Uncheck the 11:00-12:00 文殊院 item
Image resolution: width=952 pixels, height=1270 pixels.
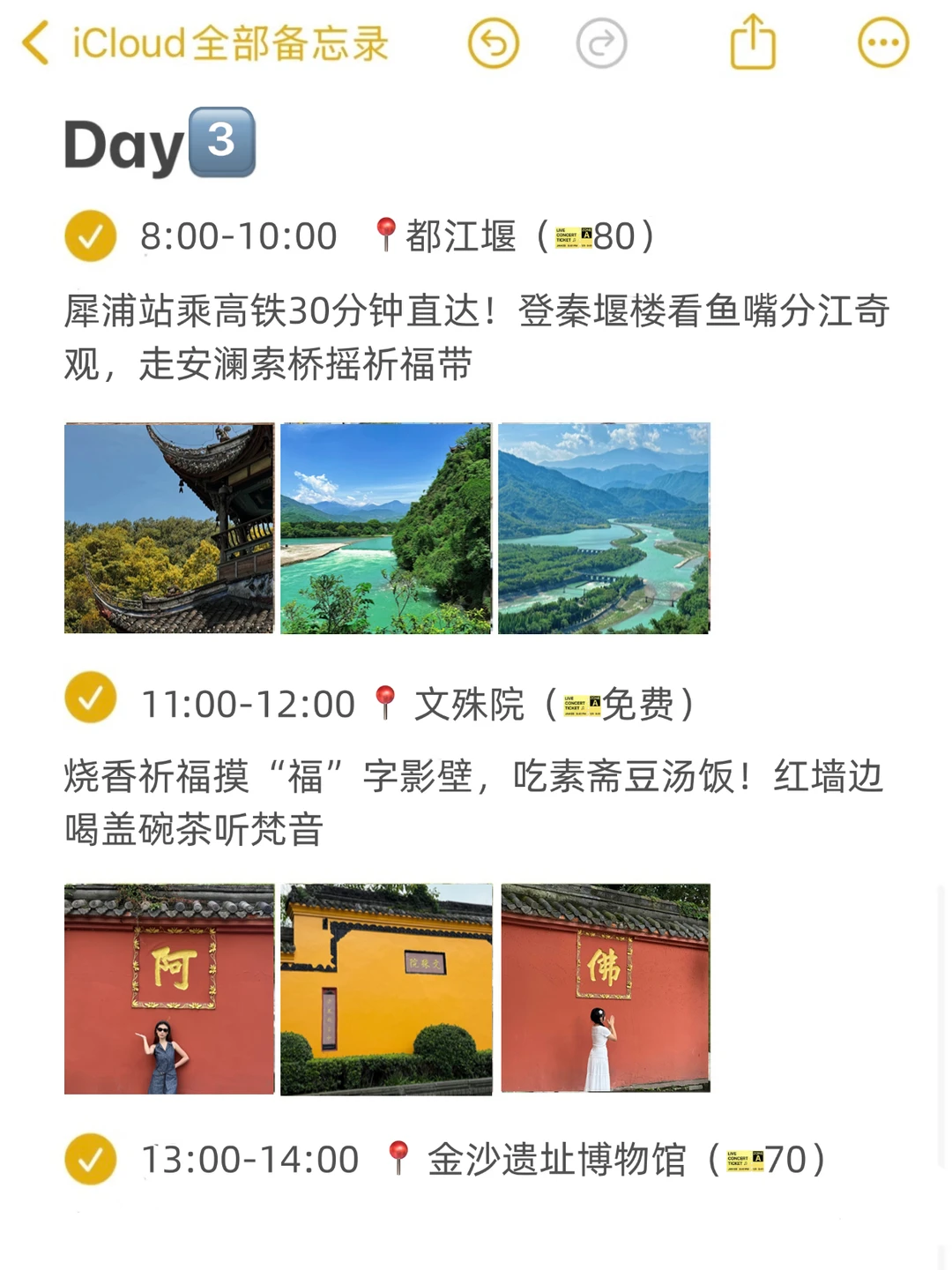tap(90, 698)
